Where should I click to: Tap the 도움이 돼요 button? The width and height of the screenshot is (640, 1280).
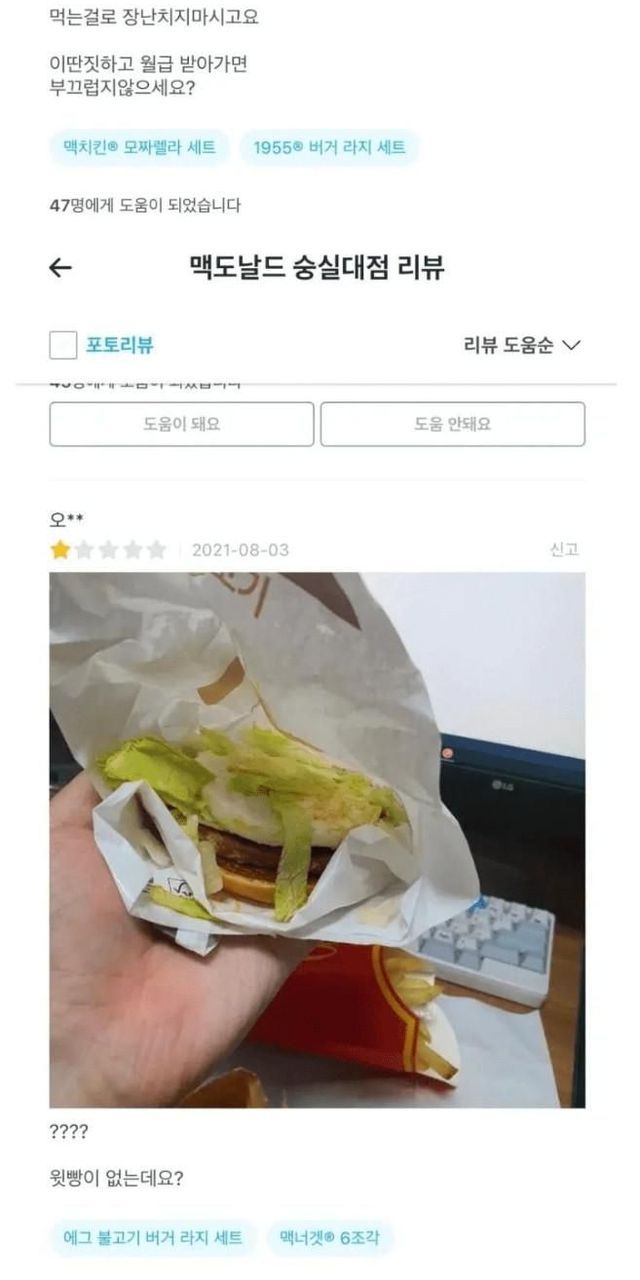coord(181,424)
